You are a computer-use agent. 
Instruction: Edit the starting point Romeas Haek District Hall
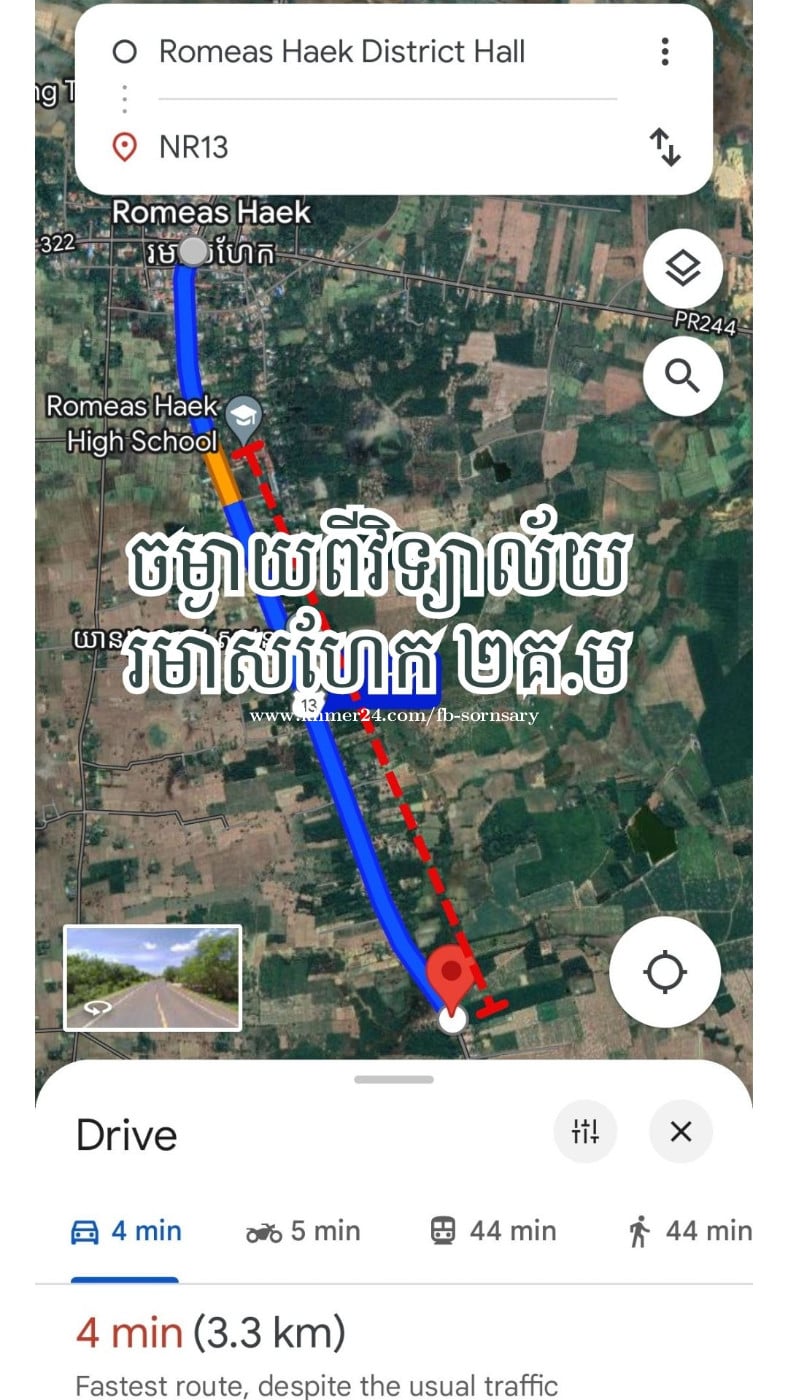pyautogui.click(x=341, y=52)
